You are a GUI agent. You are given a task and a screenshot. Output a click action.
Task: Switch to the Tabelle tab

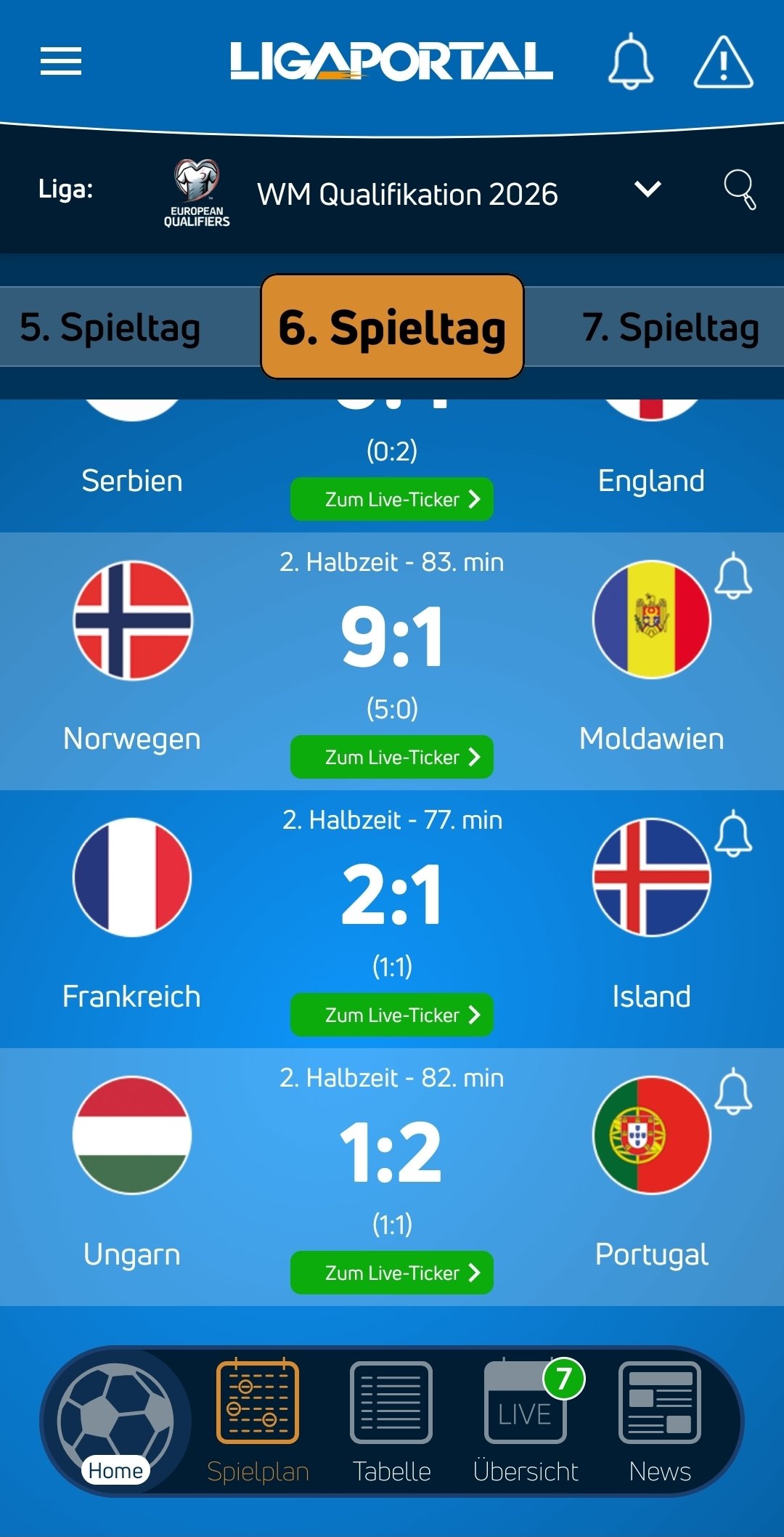392,1422
